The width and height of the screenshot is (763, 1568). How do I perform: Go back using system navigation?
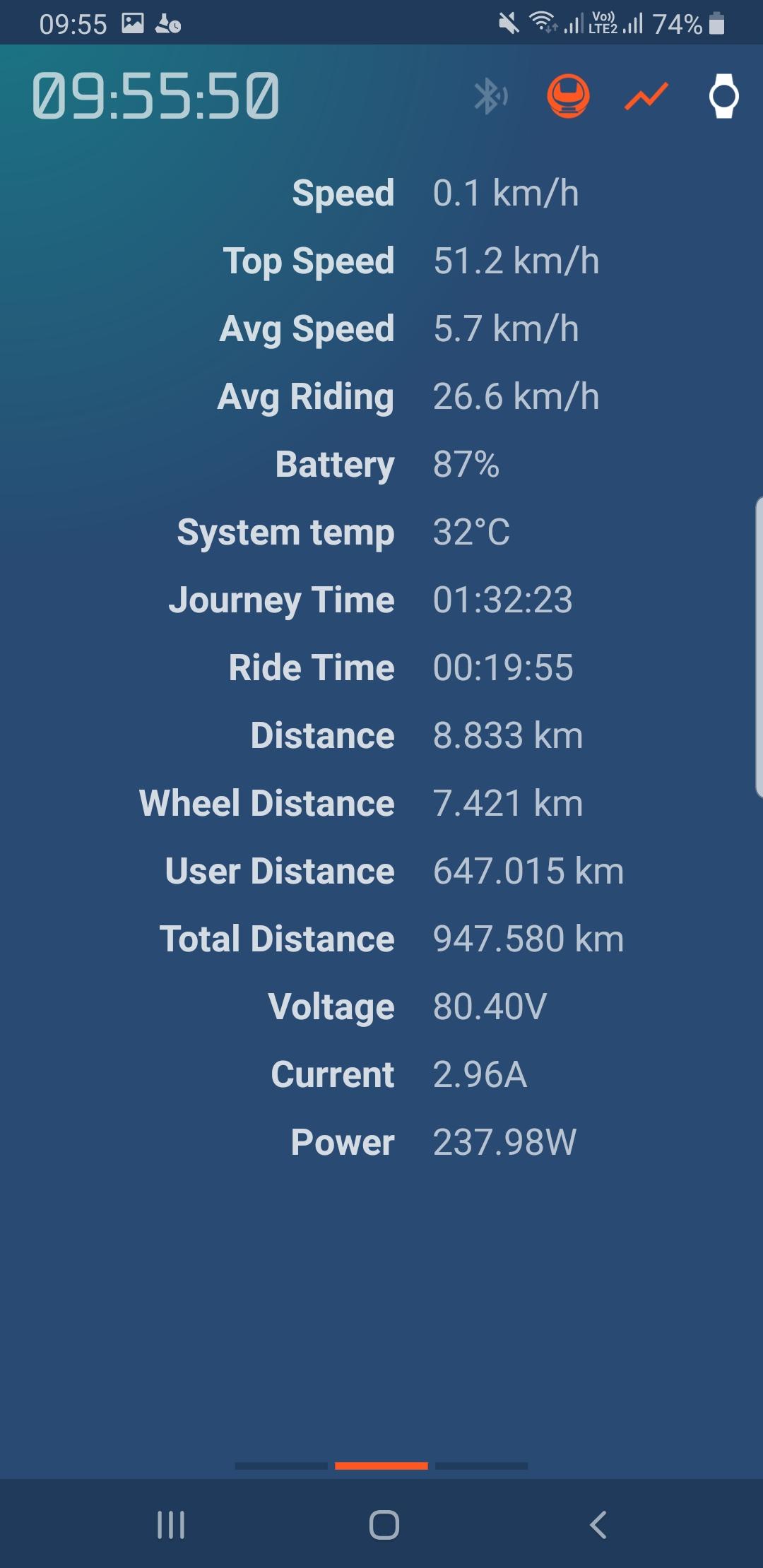[598, 1524]
